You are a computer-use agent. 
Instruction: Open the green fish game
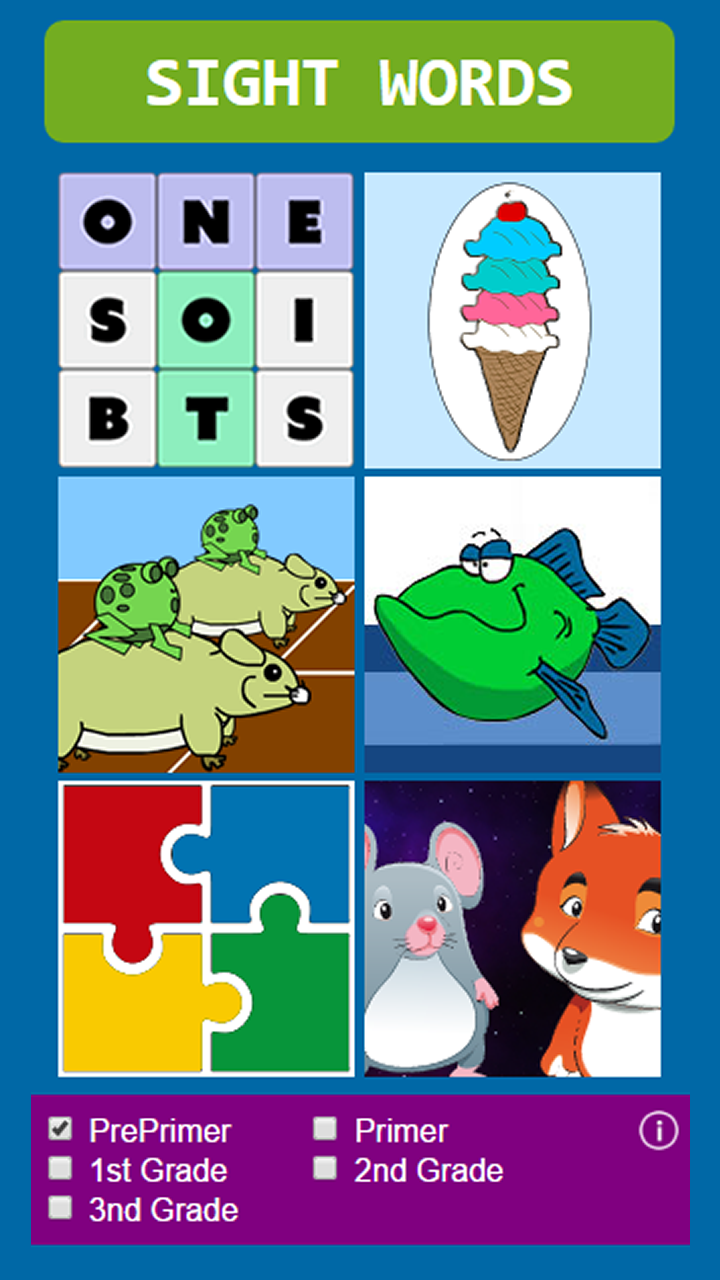(x=512, y=625)
